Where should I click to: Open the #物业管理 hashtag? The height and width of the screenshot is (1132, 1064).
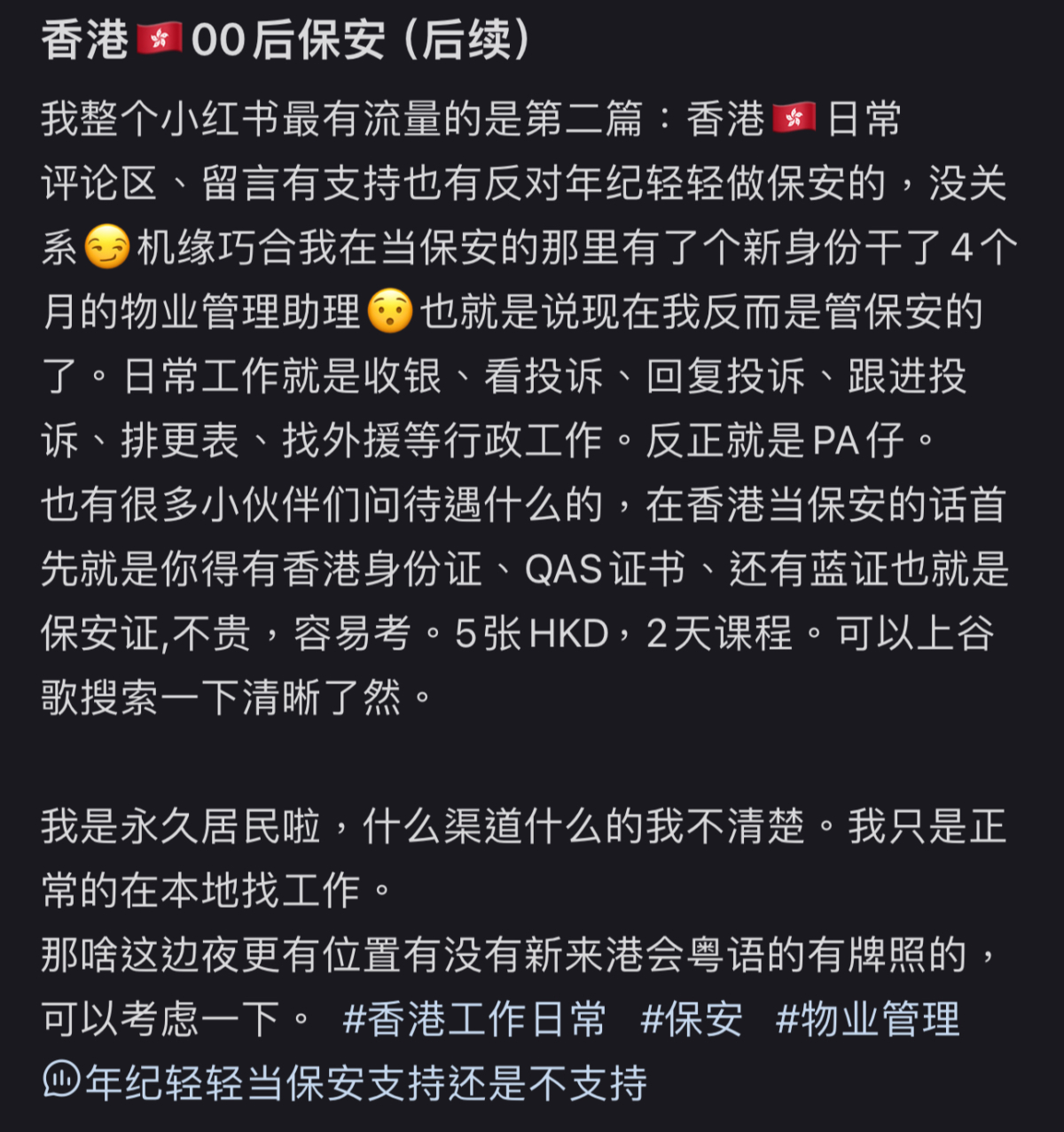coord(867,1019)
